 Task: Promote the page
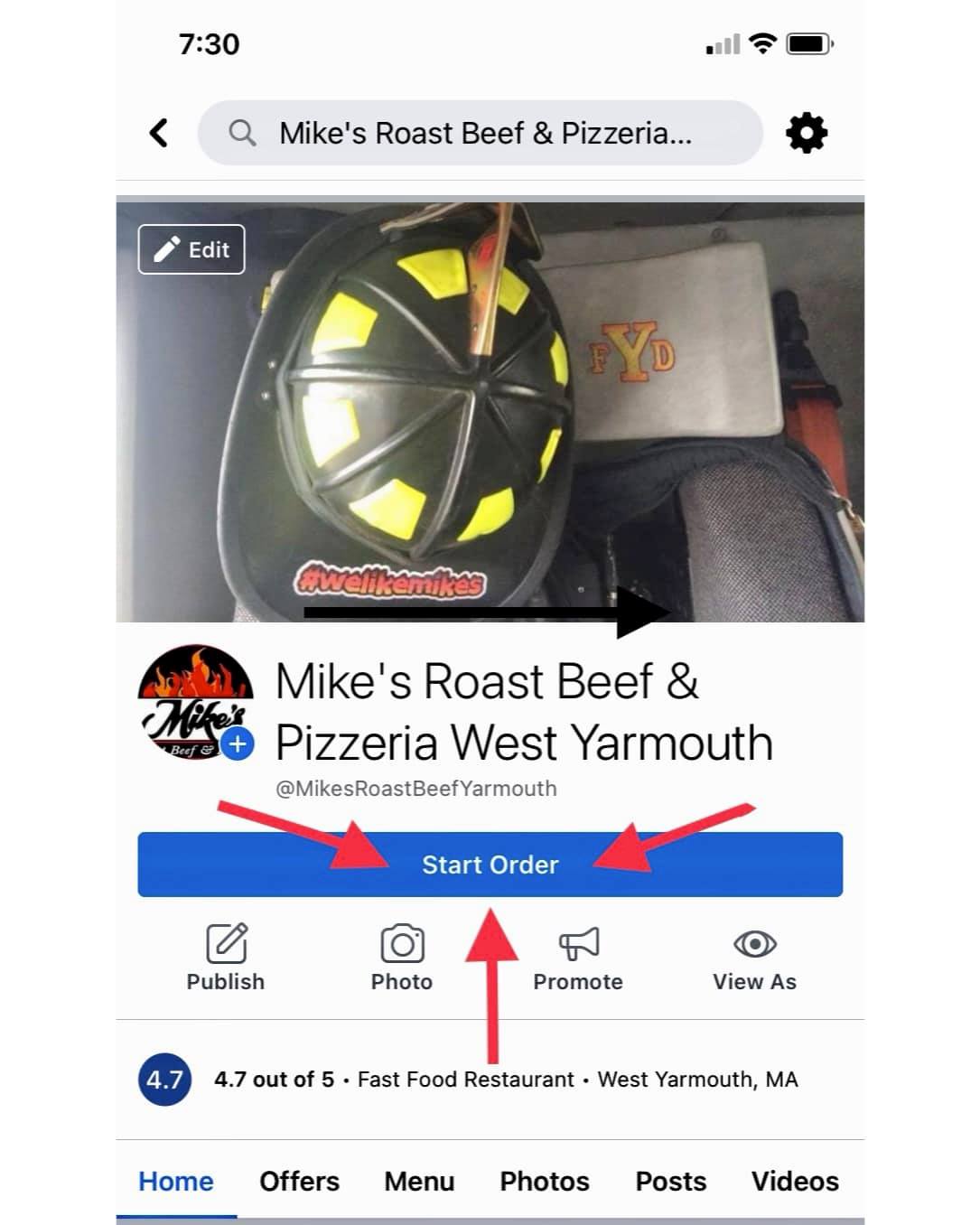[578, 957]
